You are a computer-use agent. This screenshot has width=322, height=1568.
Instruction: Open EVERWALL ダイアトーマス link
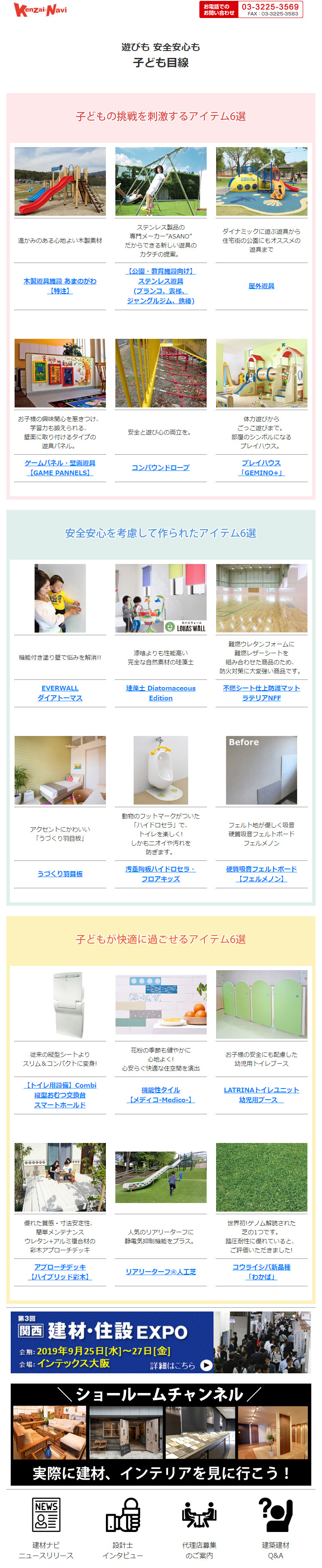pos(60,693)
